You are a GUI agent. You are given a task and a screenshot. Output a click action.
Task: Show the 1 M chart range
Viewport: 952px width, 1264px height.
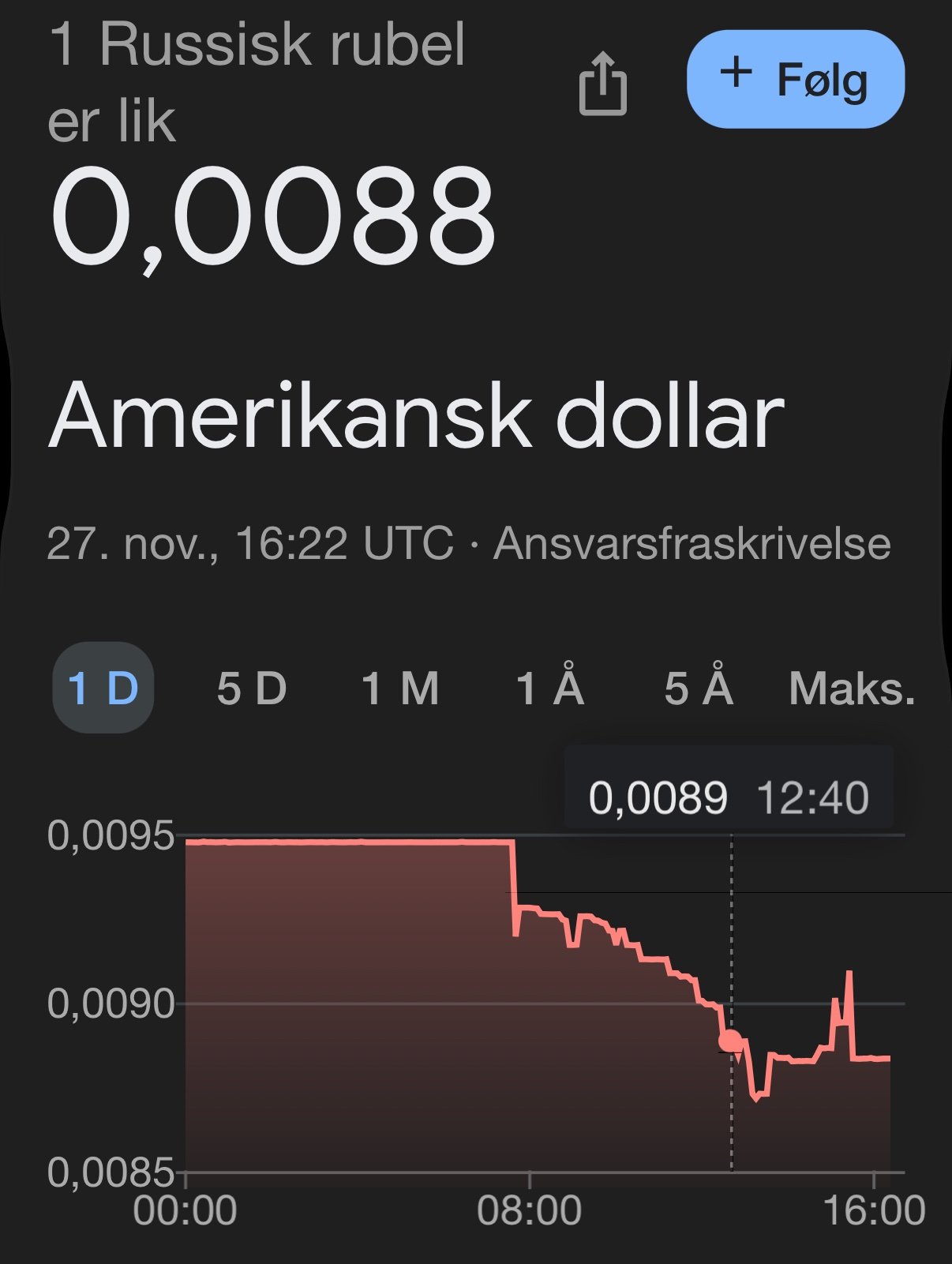click(x=400, y=688)
